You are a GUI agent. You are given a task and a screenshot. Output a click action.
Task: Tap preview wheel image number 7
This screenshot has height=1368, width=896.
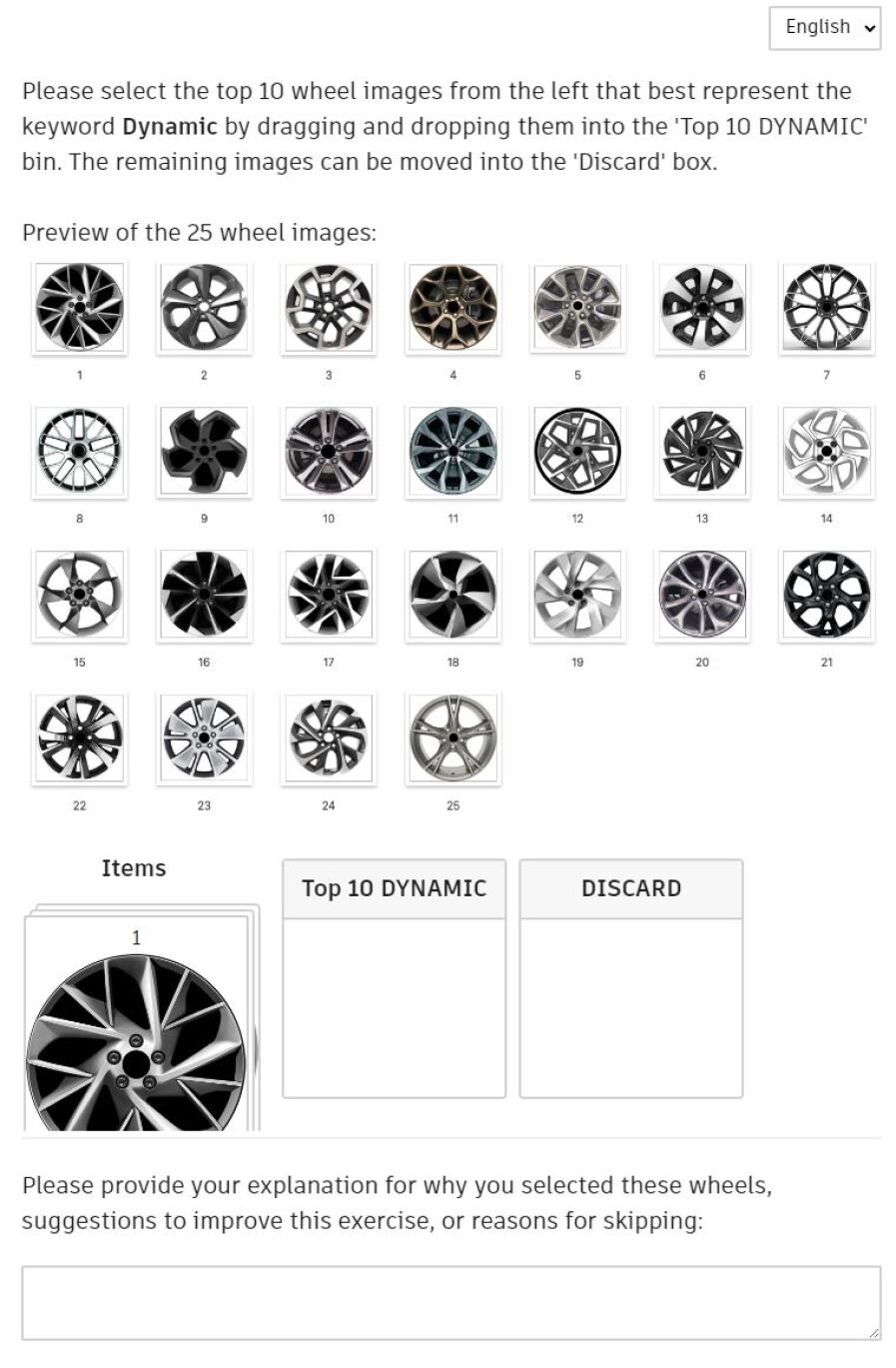(x=826, y=308)
